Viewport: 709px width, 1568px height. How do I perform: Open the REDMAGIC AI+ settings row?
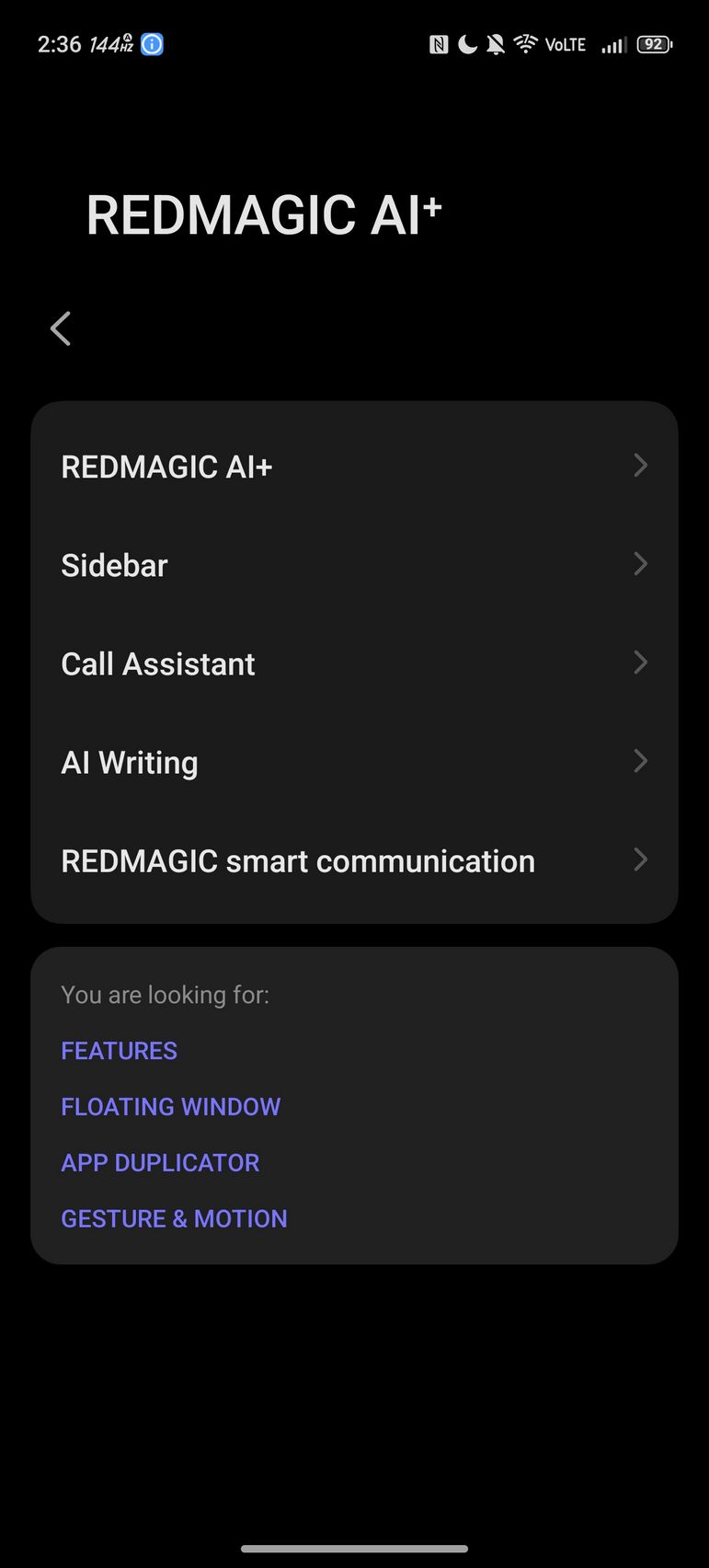click(x=354, y=467)
